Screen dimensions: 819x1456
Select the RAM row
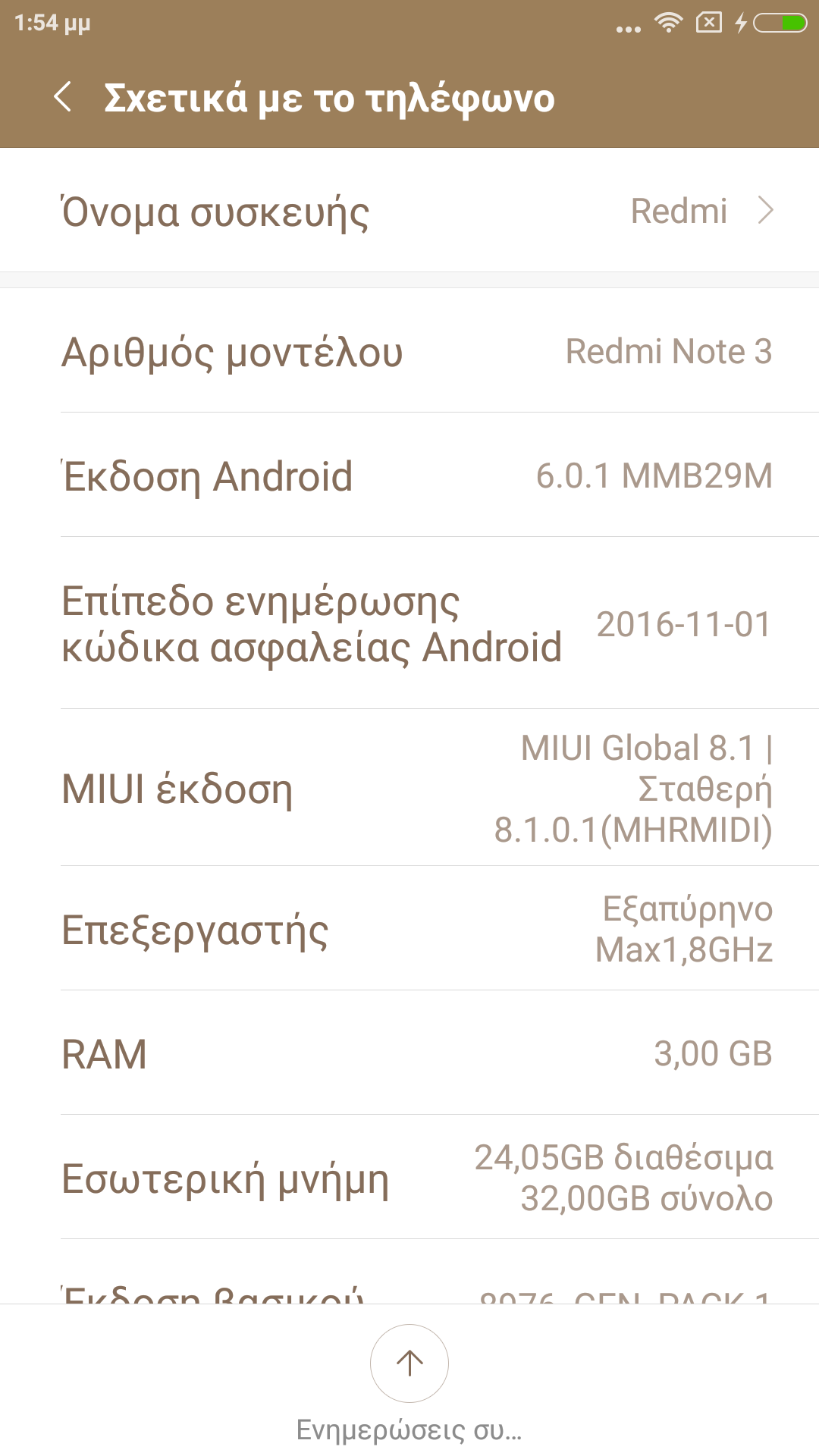coord(409,1054)
